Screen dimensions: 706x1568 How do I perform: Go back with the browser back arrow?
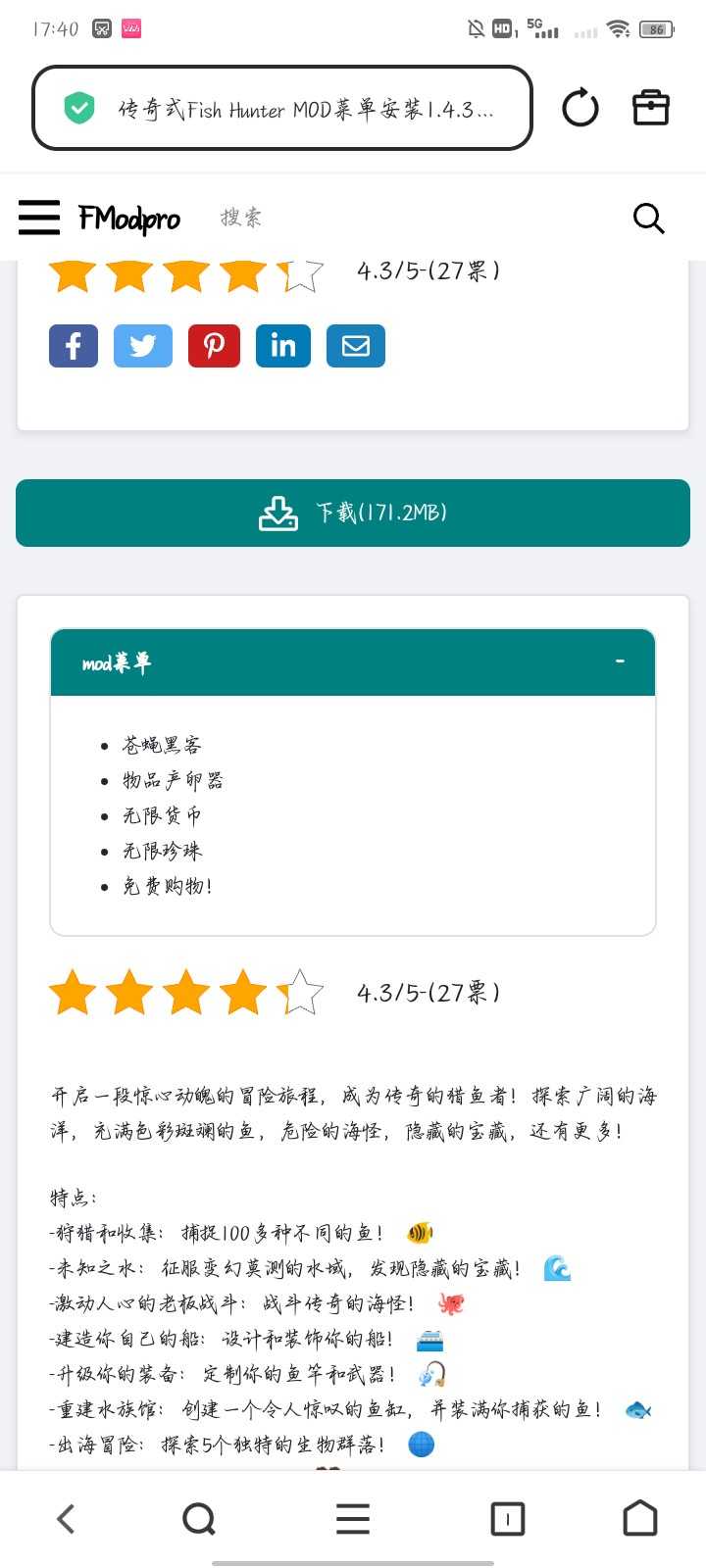pyautogui.click(x=66, y=1519)
